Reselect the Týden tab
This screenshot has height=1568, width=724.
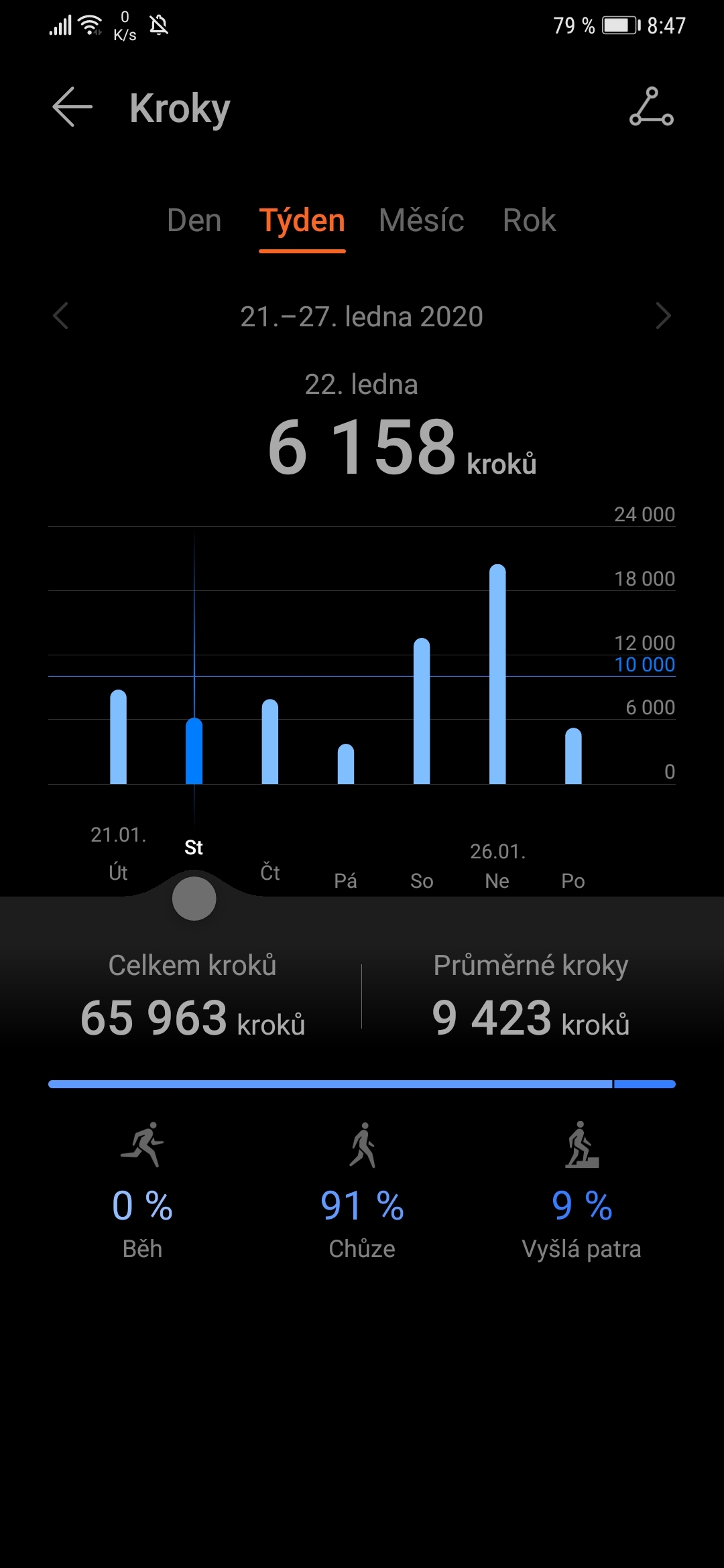coord(302,221)
